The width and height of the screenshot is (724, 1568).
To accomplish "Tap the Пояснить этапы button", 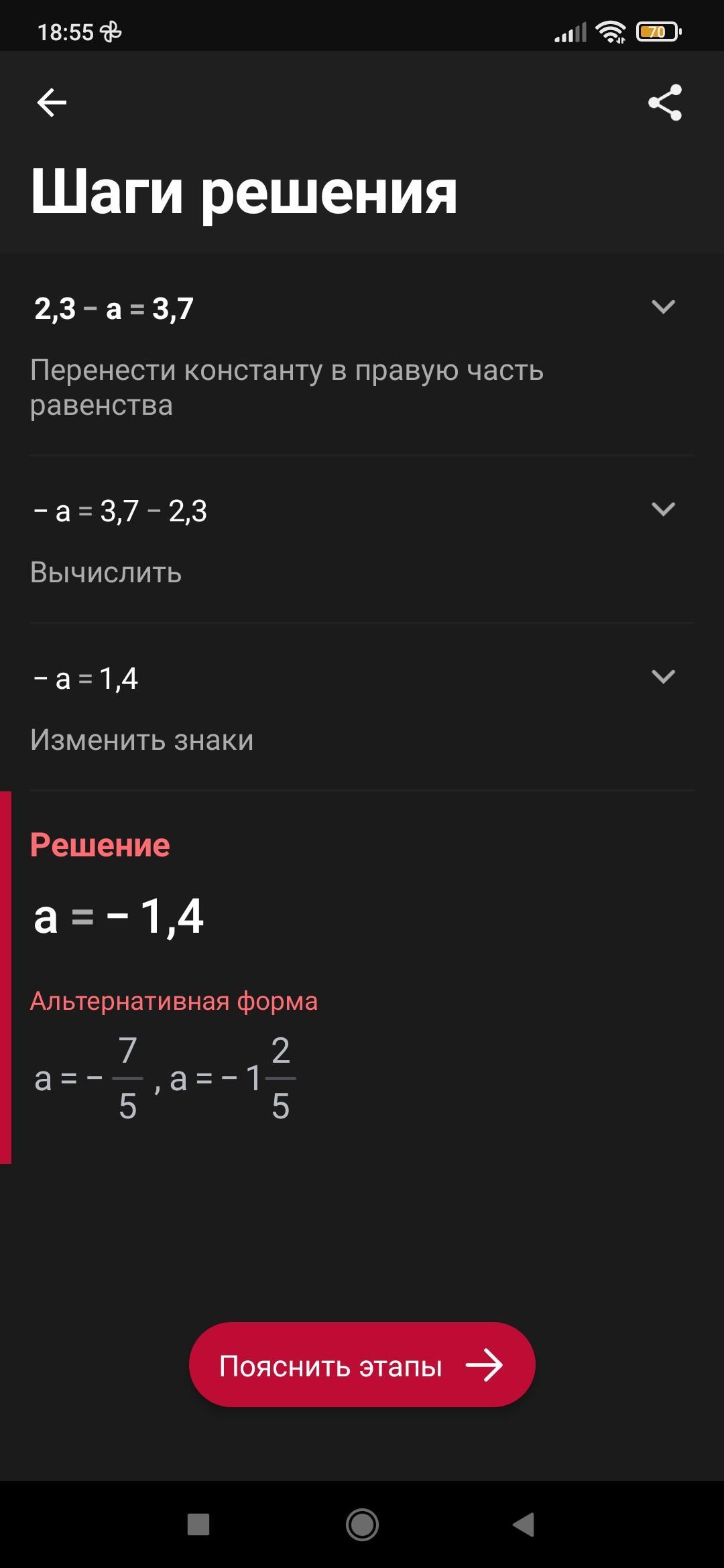I will [362, 1365].
